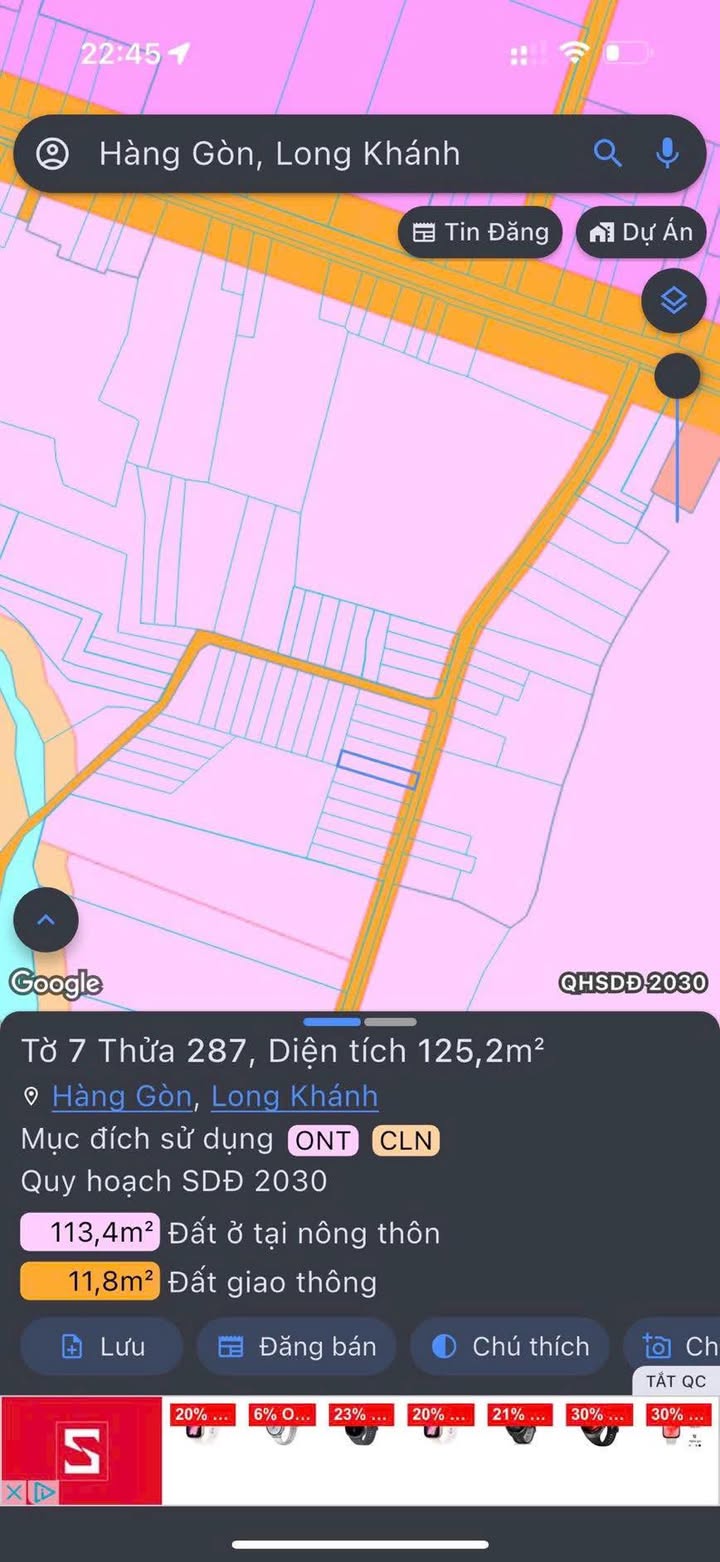Turn off ads with TẮT QC
The image size is (720, 1562).
[x=675, y=1381]
